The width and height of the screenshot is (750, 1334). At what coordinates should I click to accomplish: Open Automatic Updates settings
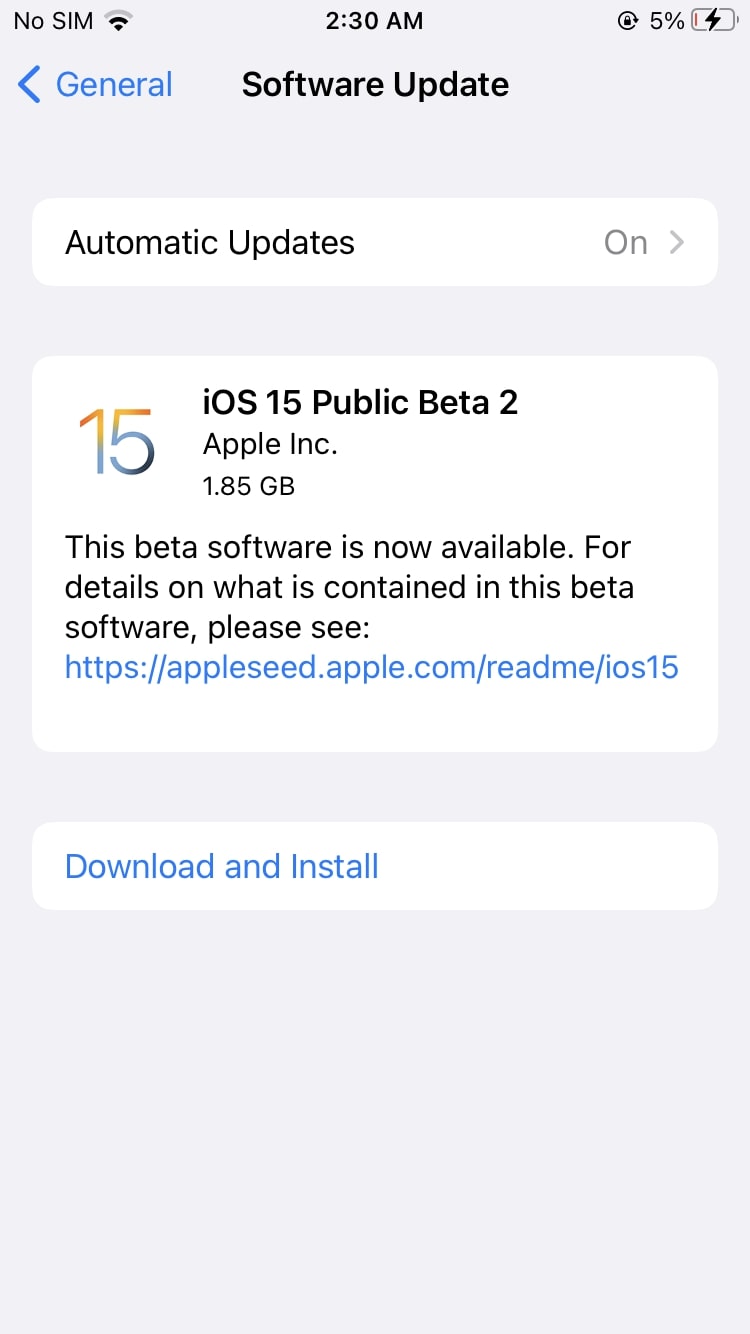[374, 243]
